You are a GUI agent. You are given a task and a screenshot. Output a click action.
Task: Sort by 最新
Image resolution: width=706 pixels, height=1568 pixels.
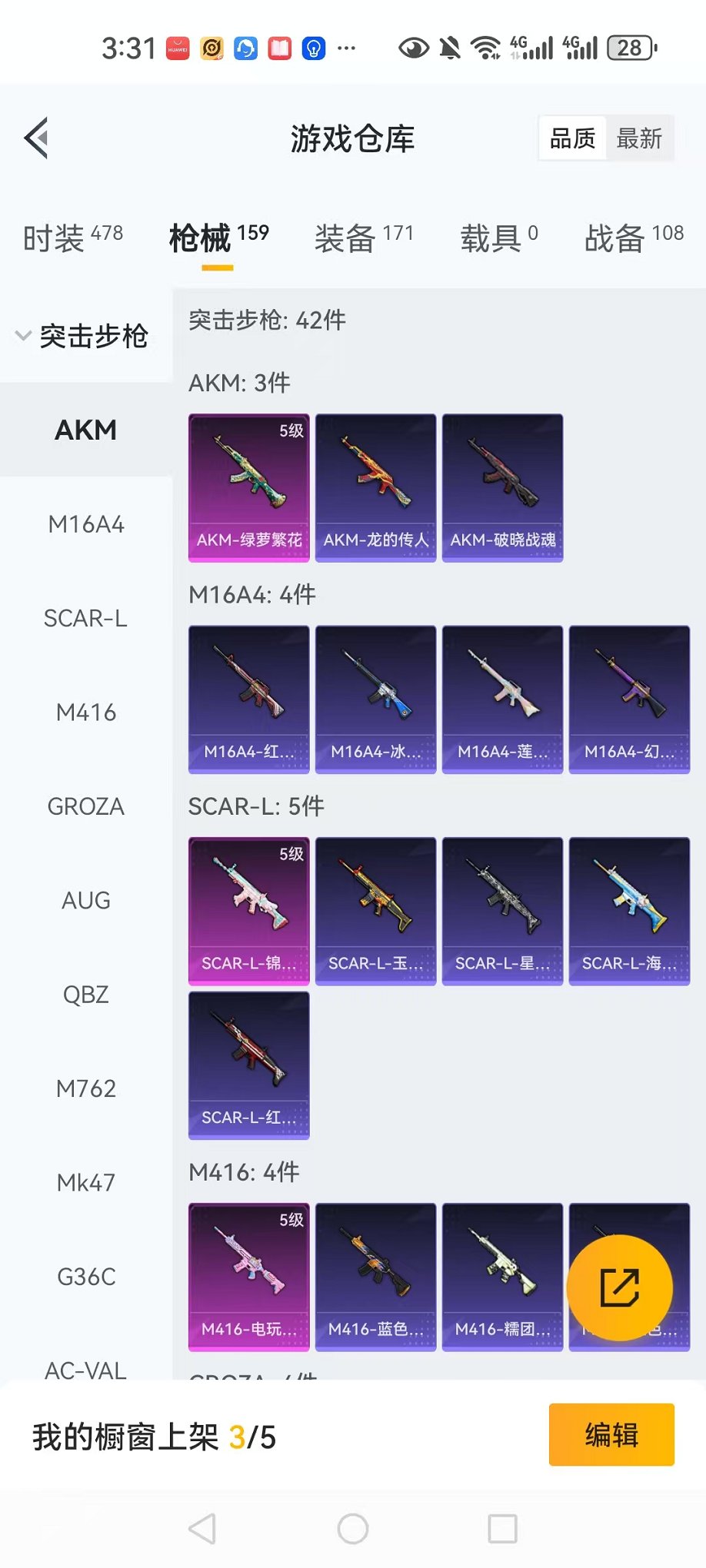click(639, 138)
